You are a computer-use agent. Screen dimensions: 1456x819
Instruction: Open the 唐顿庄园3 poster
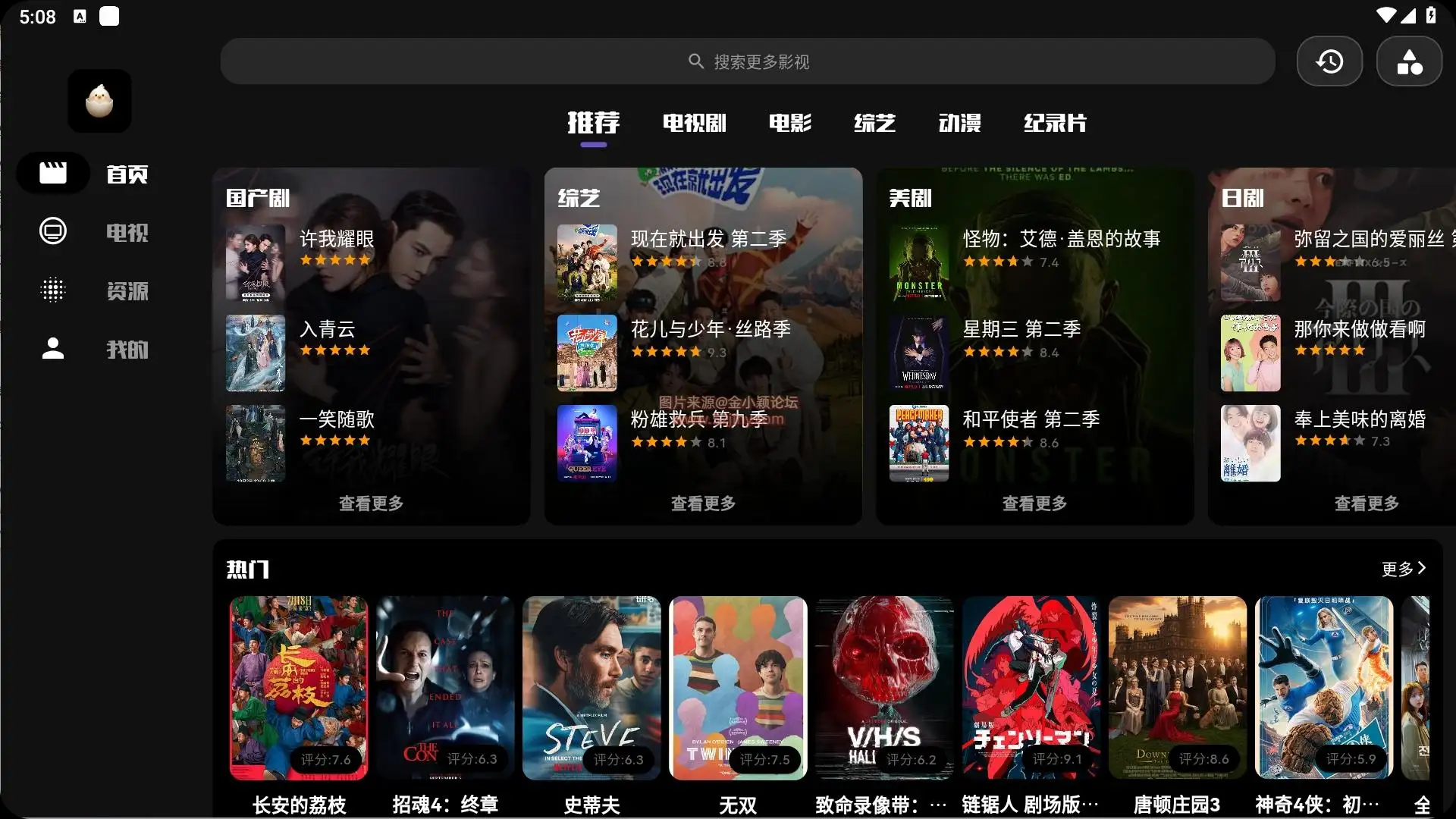coord(1177,687)
